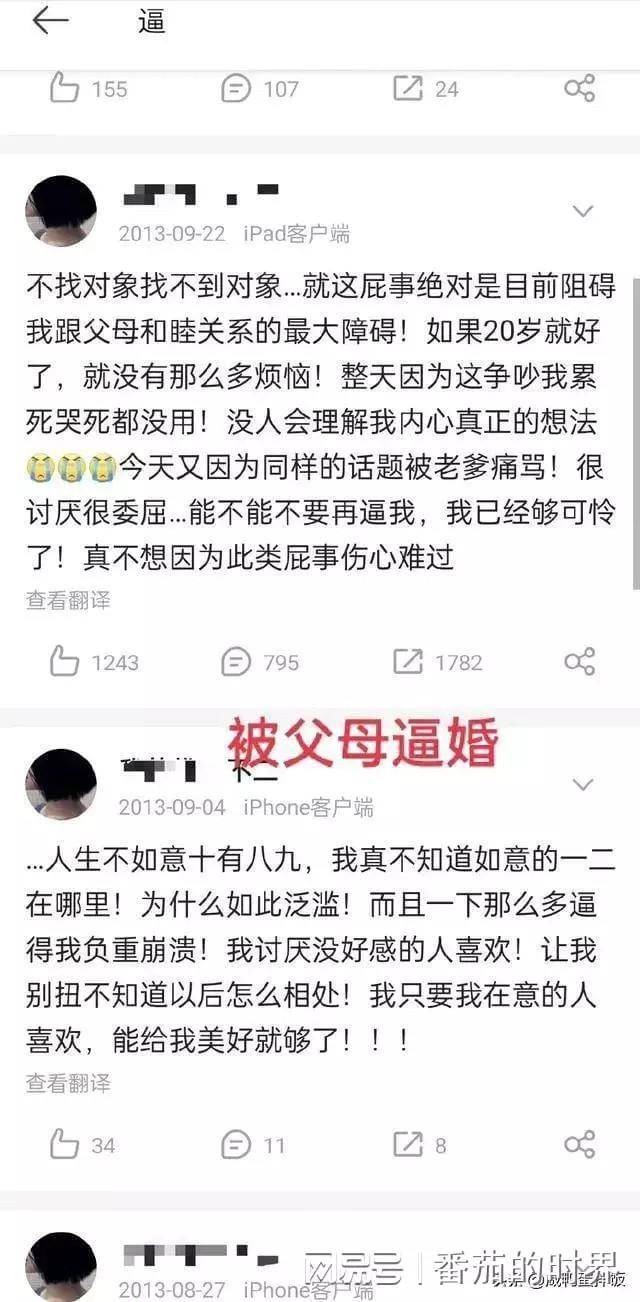Tap 查看翻译 under the 2013-09-04 post
Image resolution: width=640 pixels, height=1302 pixels.
tap(68, 1083)
